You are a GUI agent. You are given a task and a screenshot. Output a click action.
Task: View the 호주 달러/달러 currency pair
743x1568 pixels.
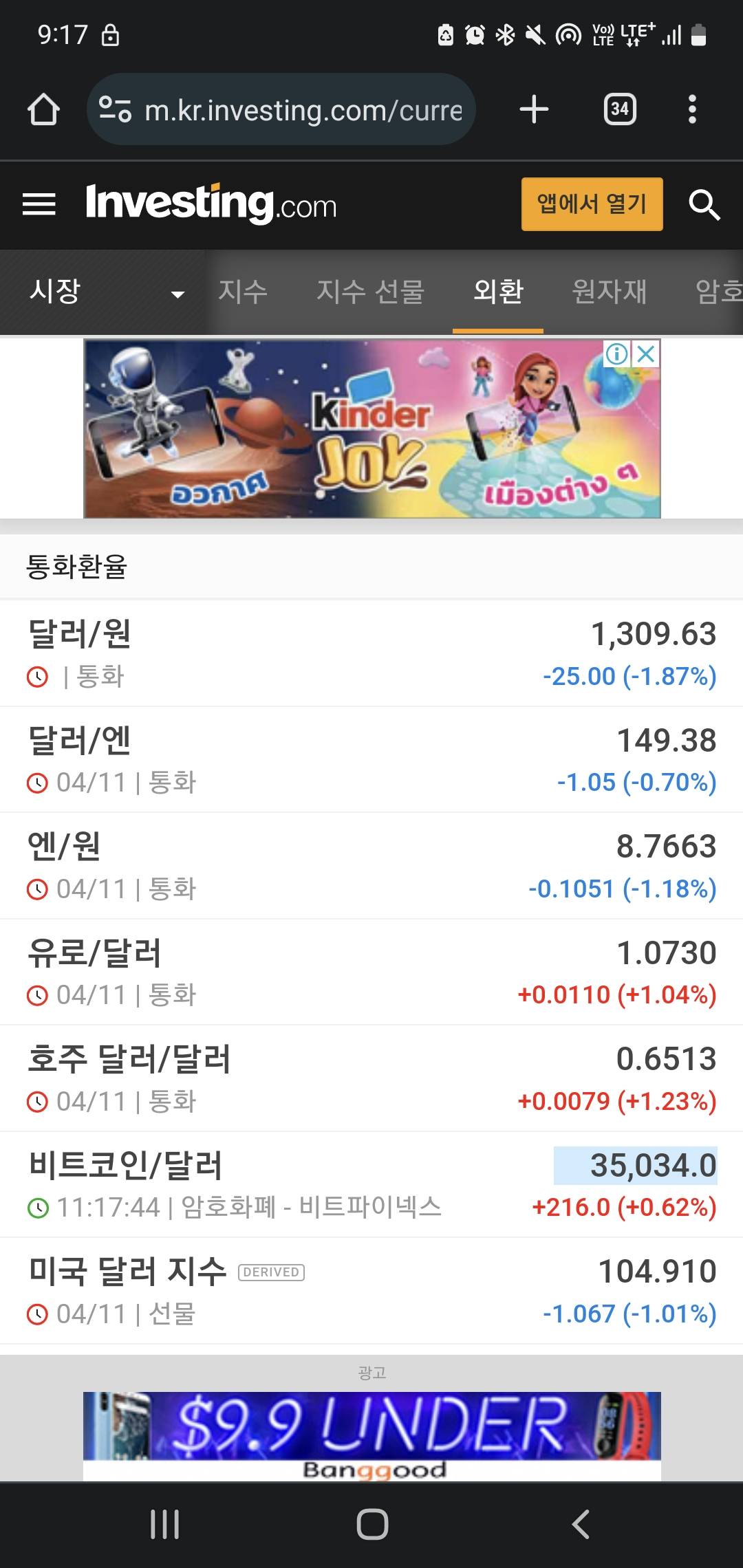[x=371, y=1078]
